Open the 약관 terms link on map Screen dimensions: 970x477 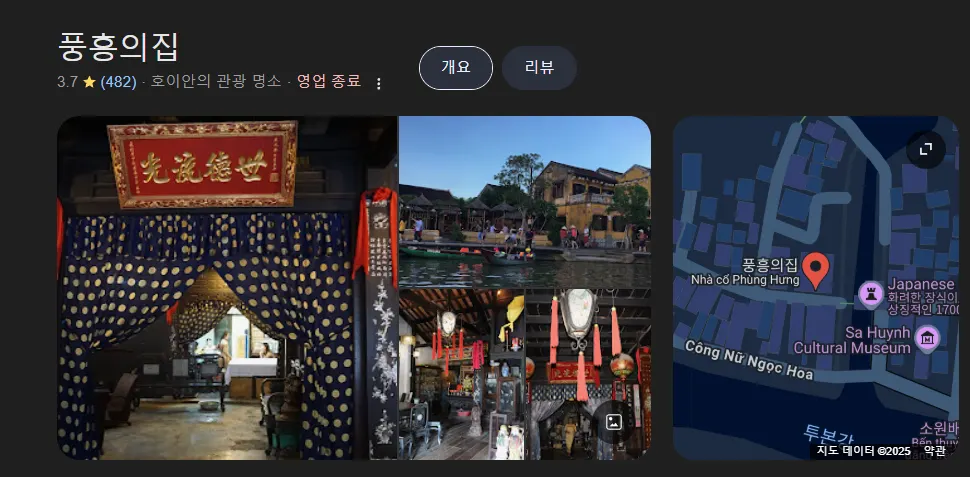coord(934,451)
